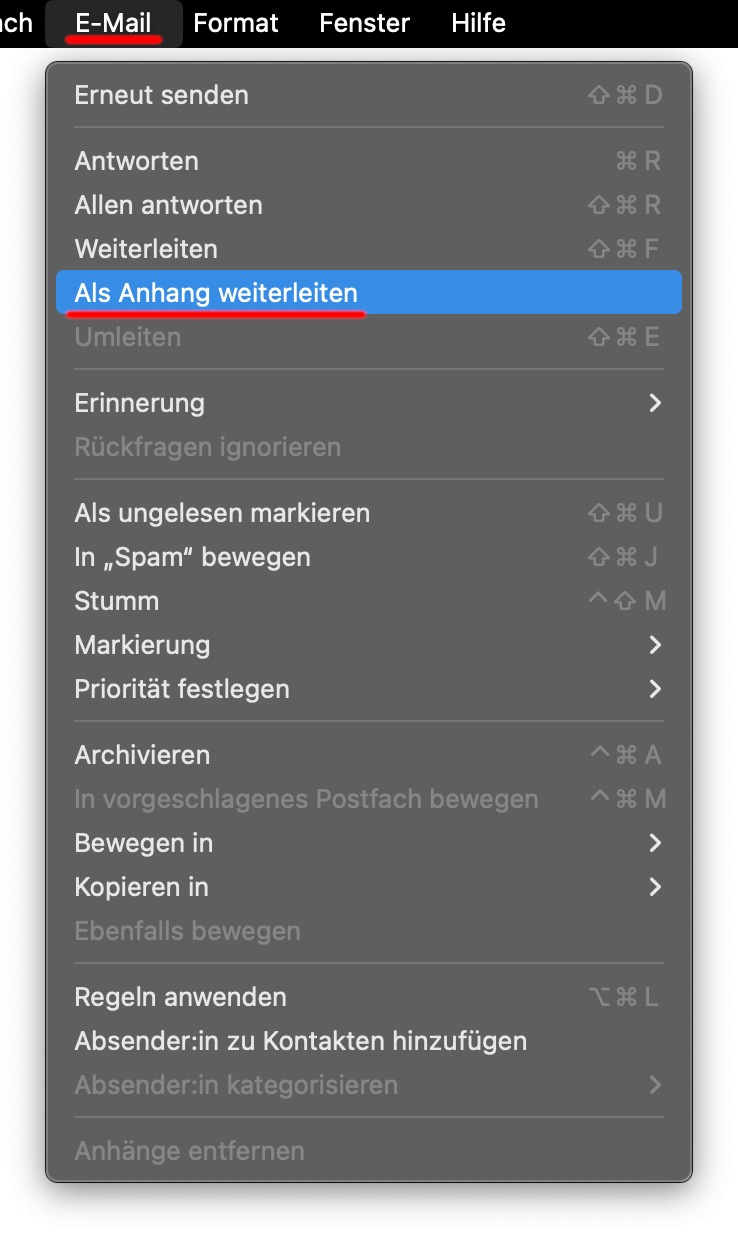Mark message with Als ungelesen markieren

222,513
